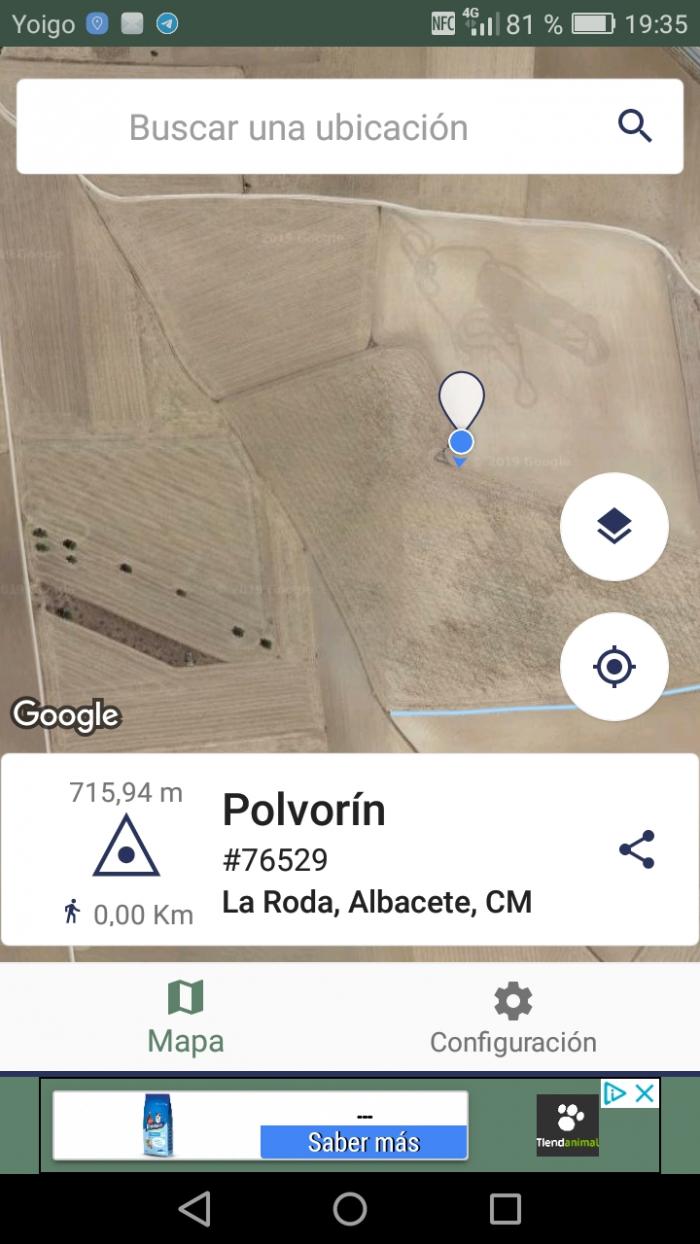Tap the magnifying glass search icon
700x1244 pixels.
click(x=635, y=127)
